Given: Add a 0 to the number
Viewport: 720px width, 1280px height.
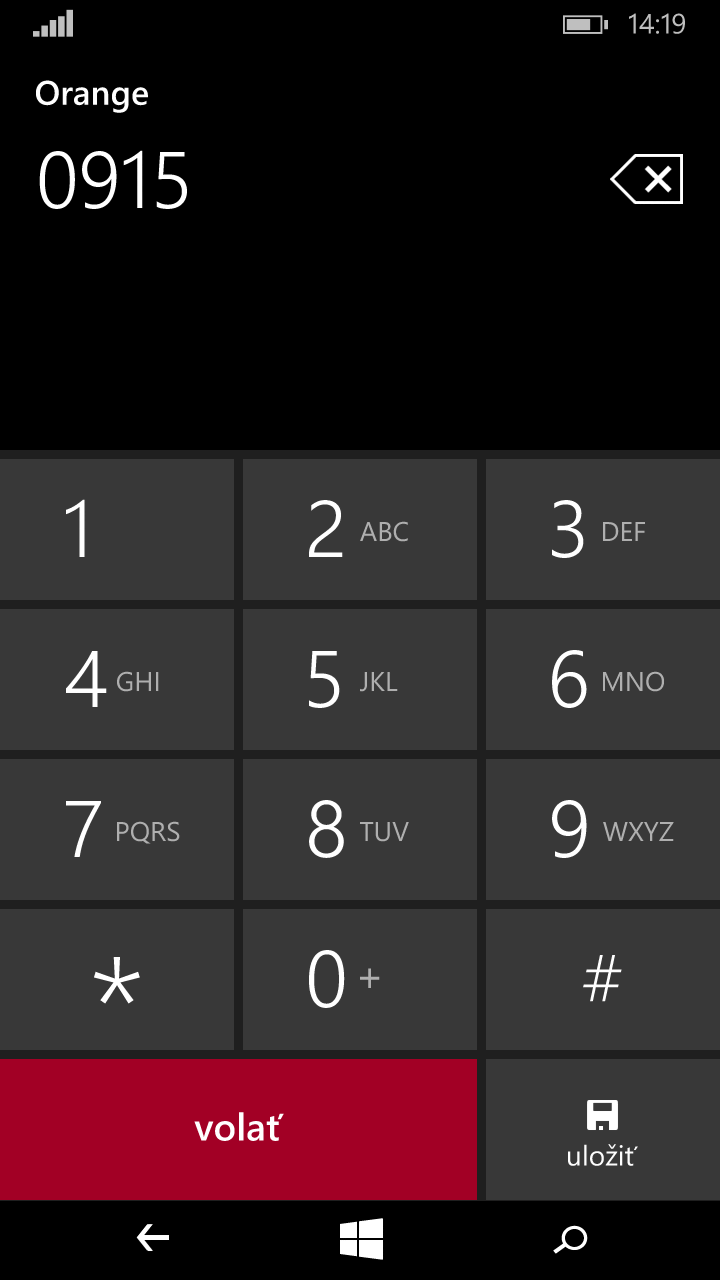Looking at the screenshot, I should tap(360, 980).
